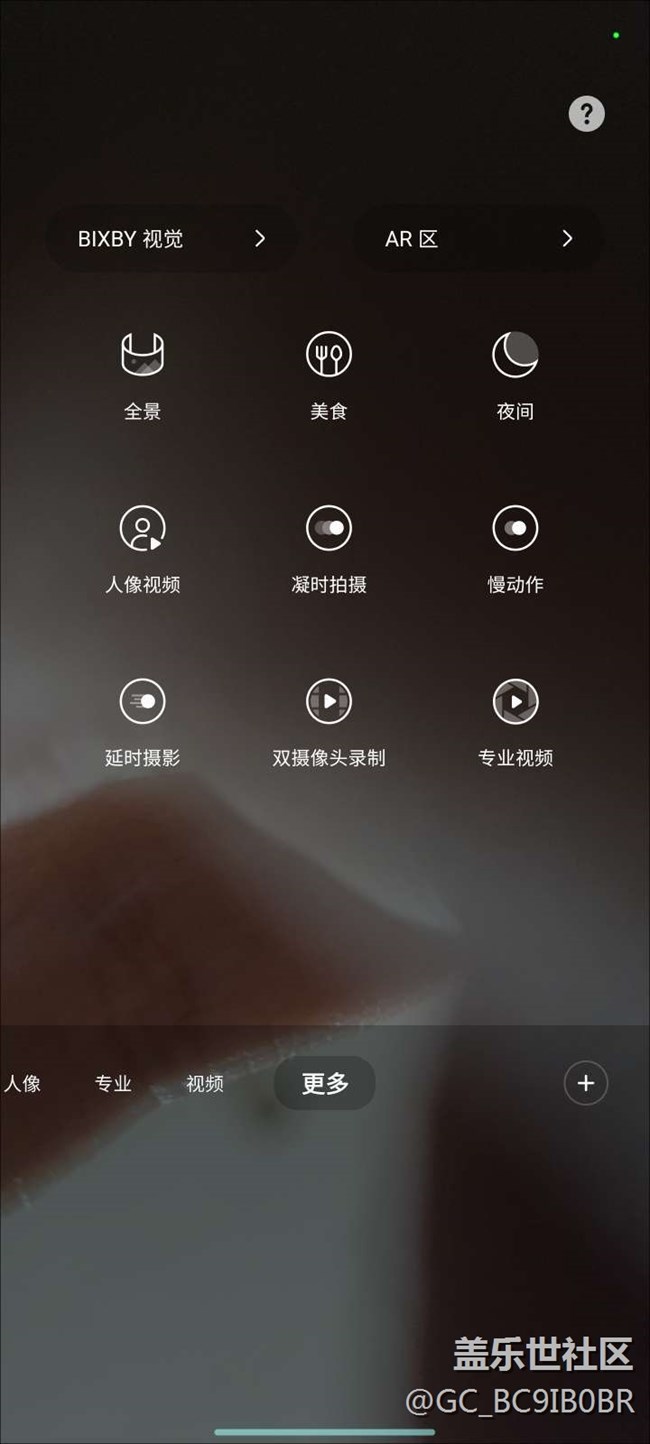Switch to the 视频 tab
Image resolution: width=650 pixels, height=1444 pixels.
pos(205,1083)
